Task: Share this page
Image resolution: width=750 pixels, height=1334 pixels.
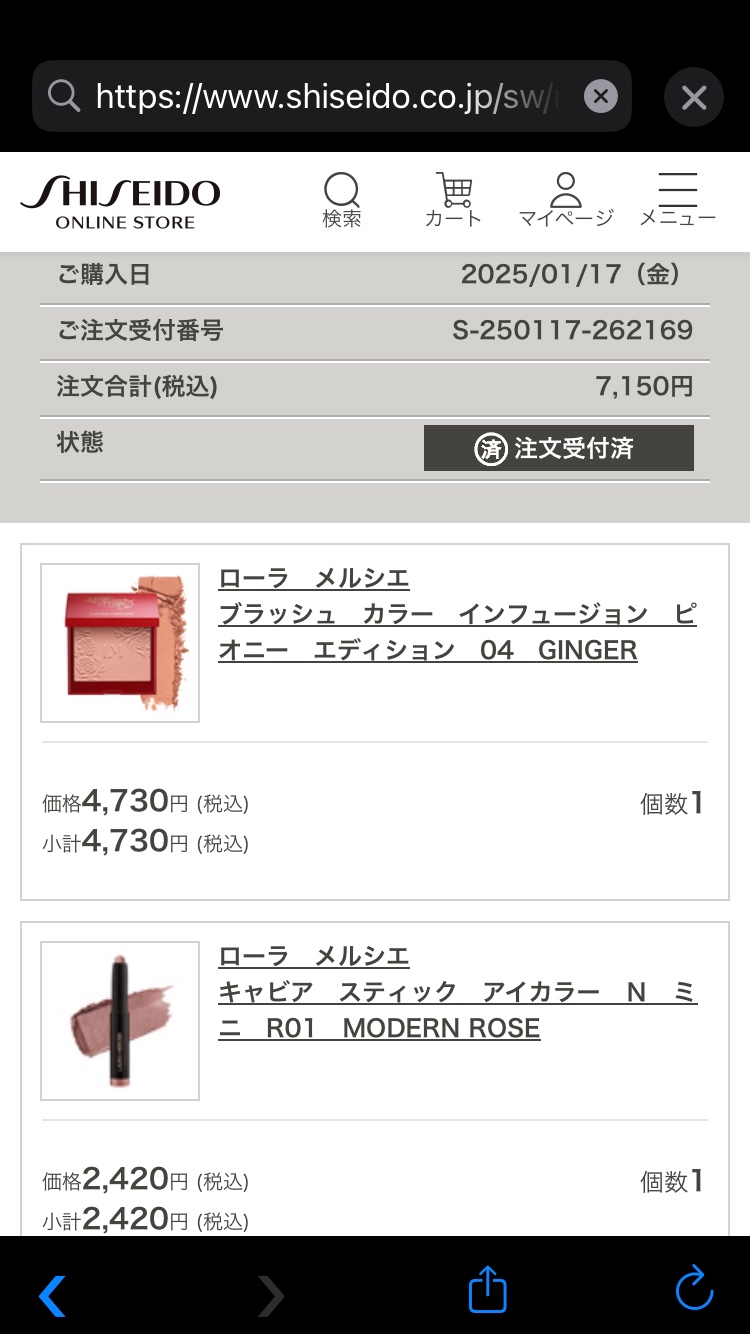Action: (488, 1290)
